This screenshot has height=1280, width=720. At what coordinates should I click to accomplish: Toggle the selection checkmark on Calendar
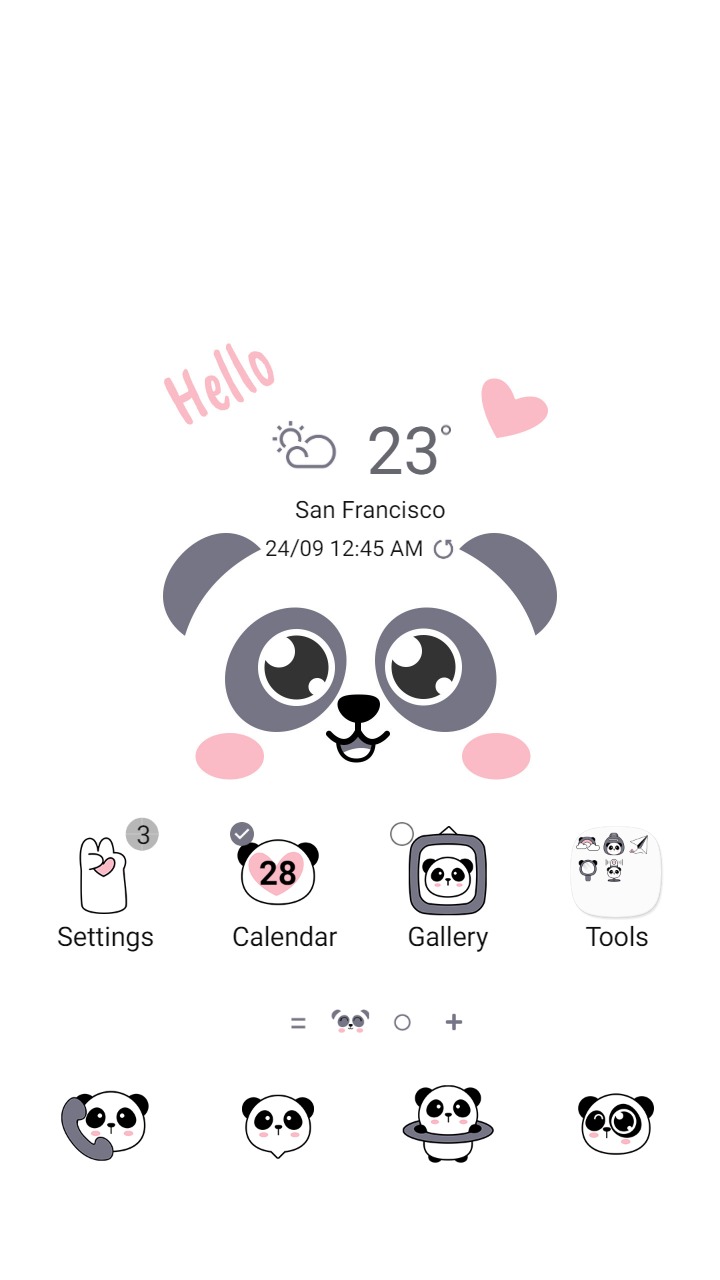240,832
